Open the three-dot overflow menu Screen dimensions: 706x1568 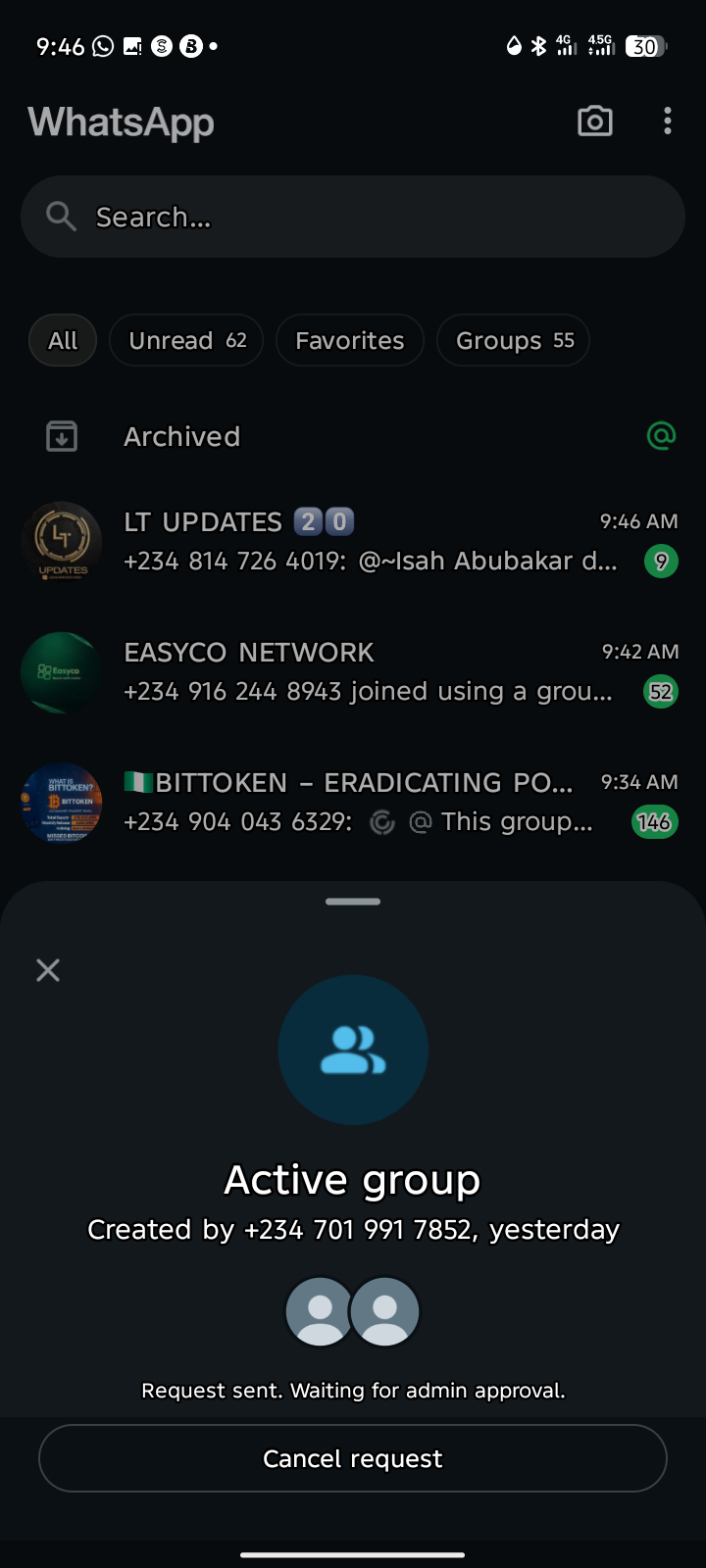(668, 122)
